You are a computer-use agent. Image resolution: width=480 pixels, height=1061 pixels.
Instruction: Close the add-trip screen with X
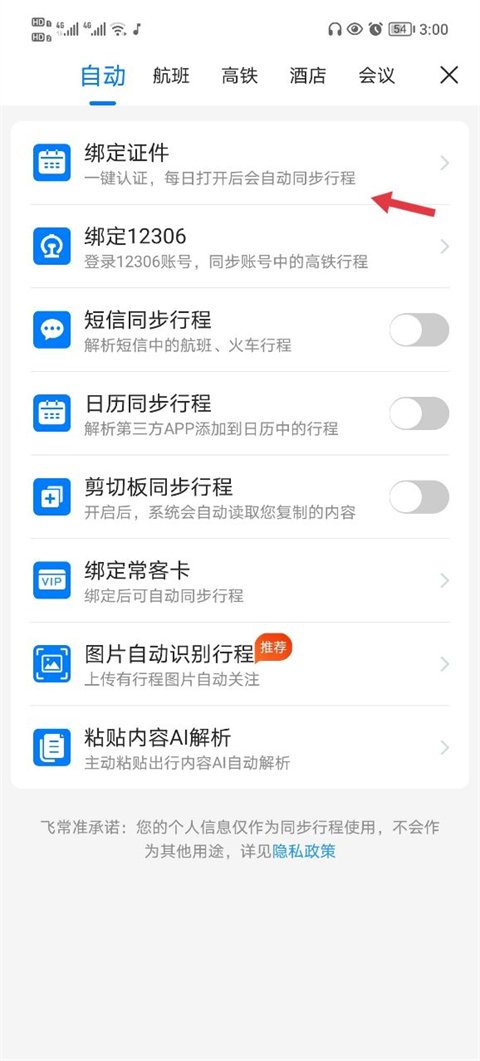pyautogui.click(x=449, y=75)
